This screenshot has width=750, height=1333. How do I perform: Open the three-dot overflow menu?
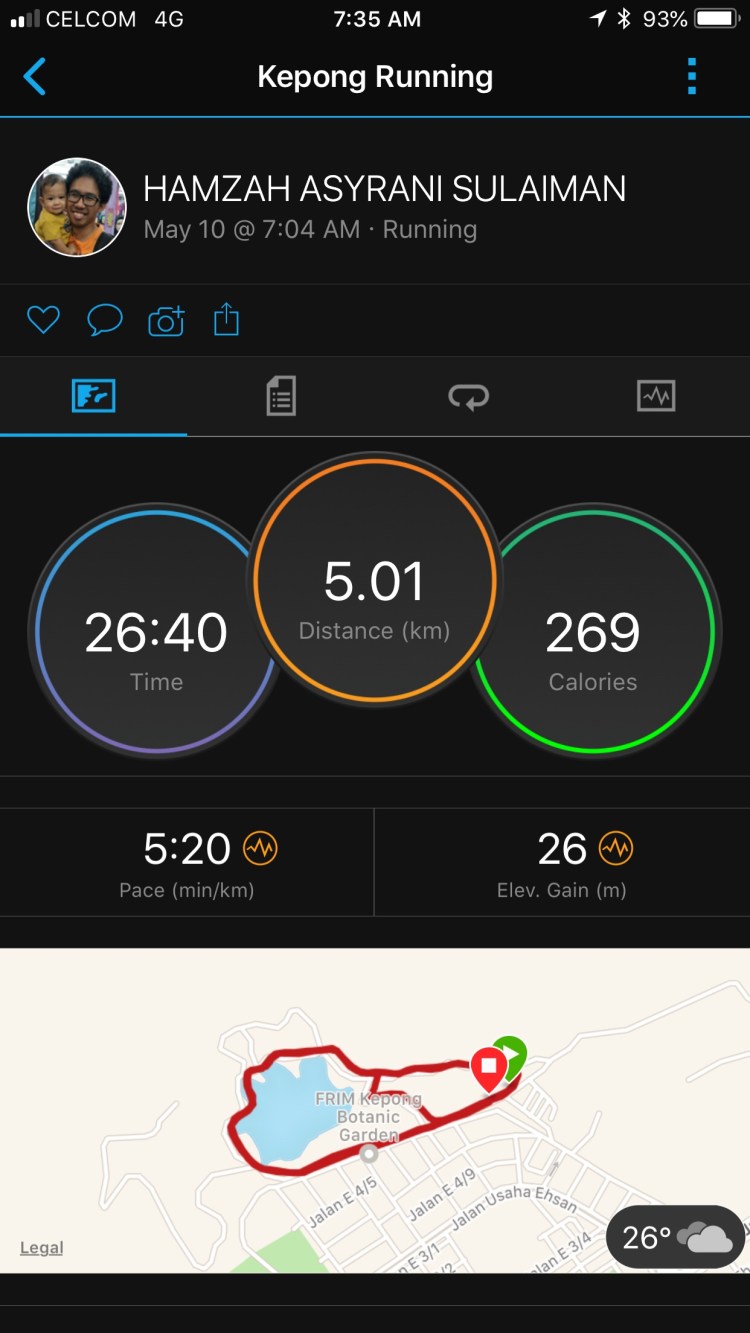pyautogui.click(x=691, y=77)
